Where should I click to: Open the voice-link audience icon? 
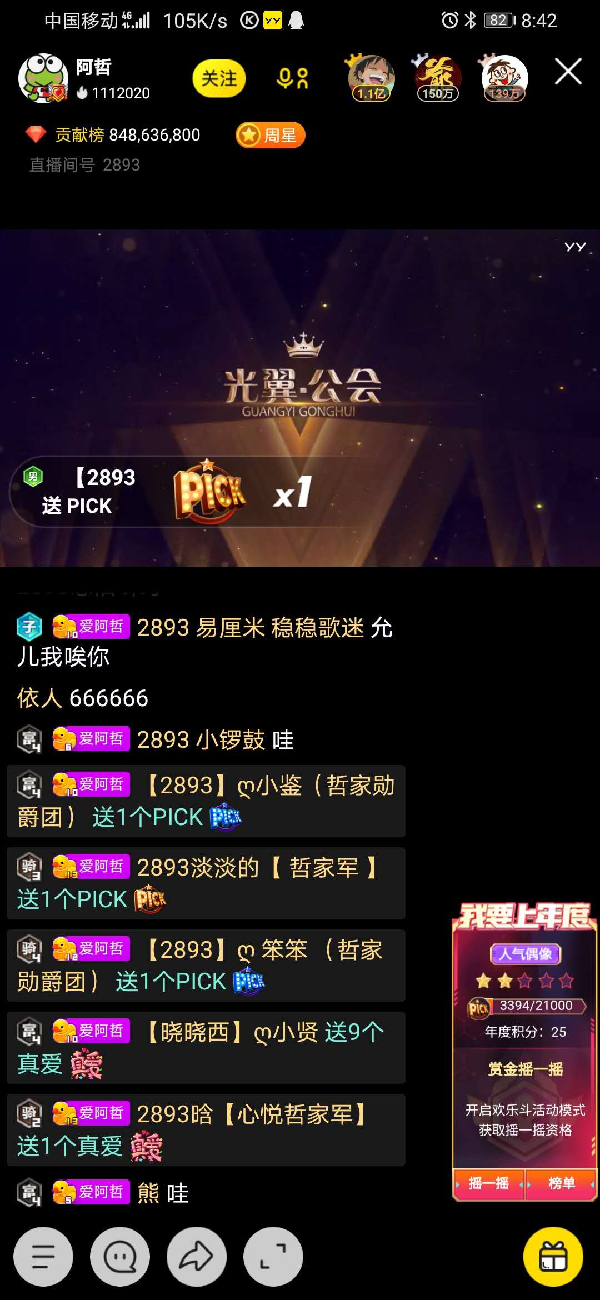click(x=293, y=79)
